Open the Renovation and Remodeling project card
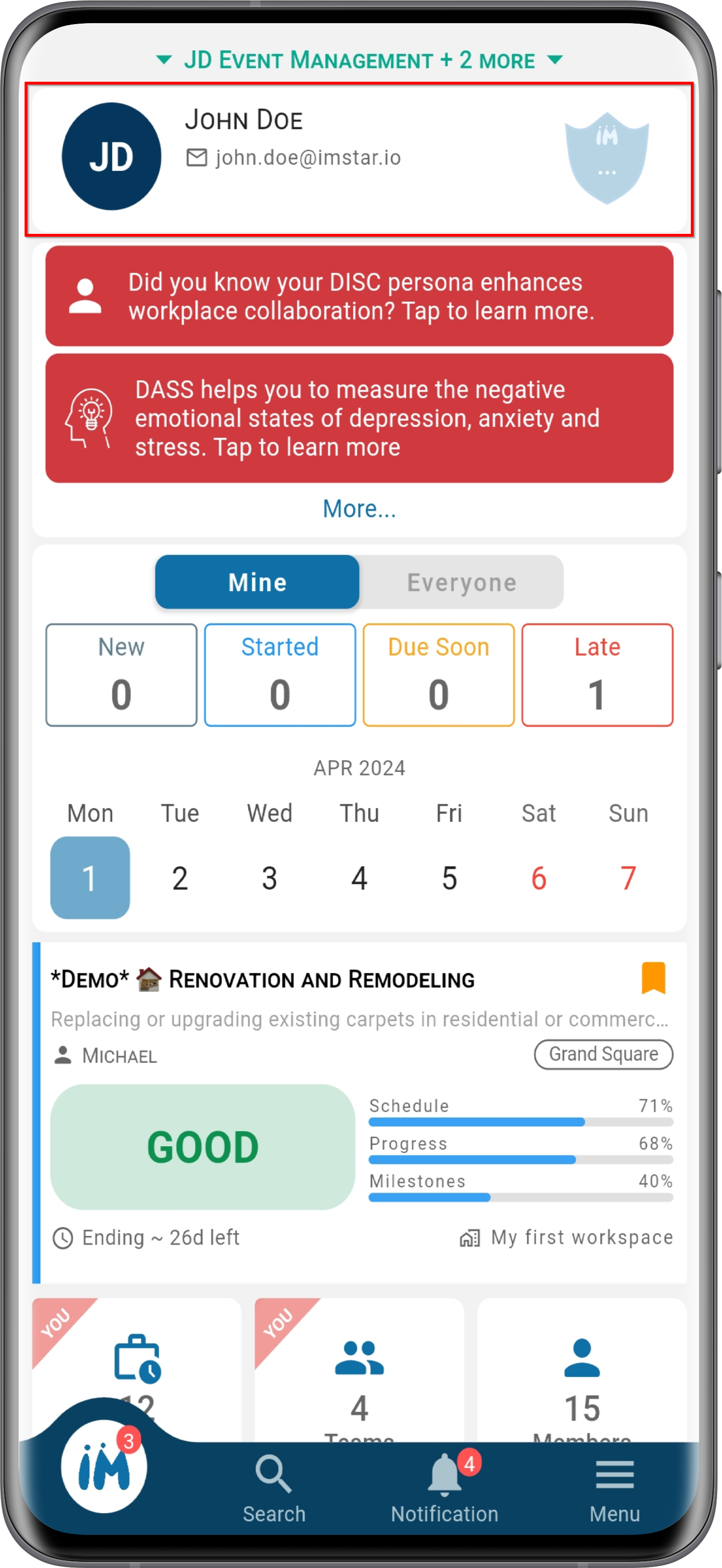This screenshot has height=1568, width=722. (359, 1113)
